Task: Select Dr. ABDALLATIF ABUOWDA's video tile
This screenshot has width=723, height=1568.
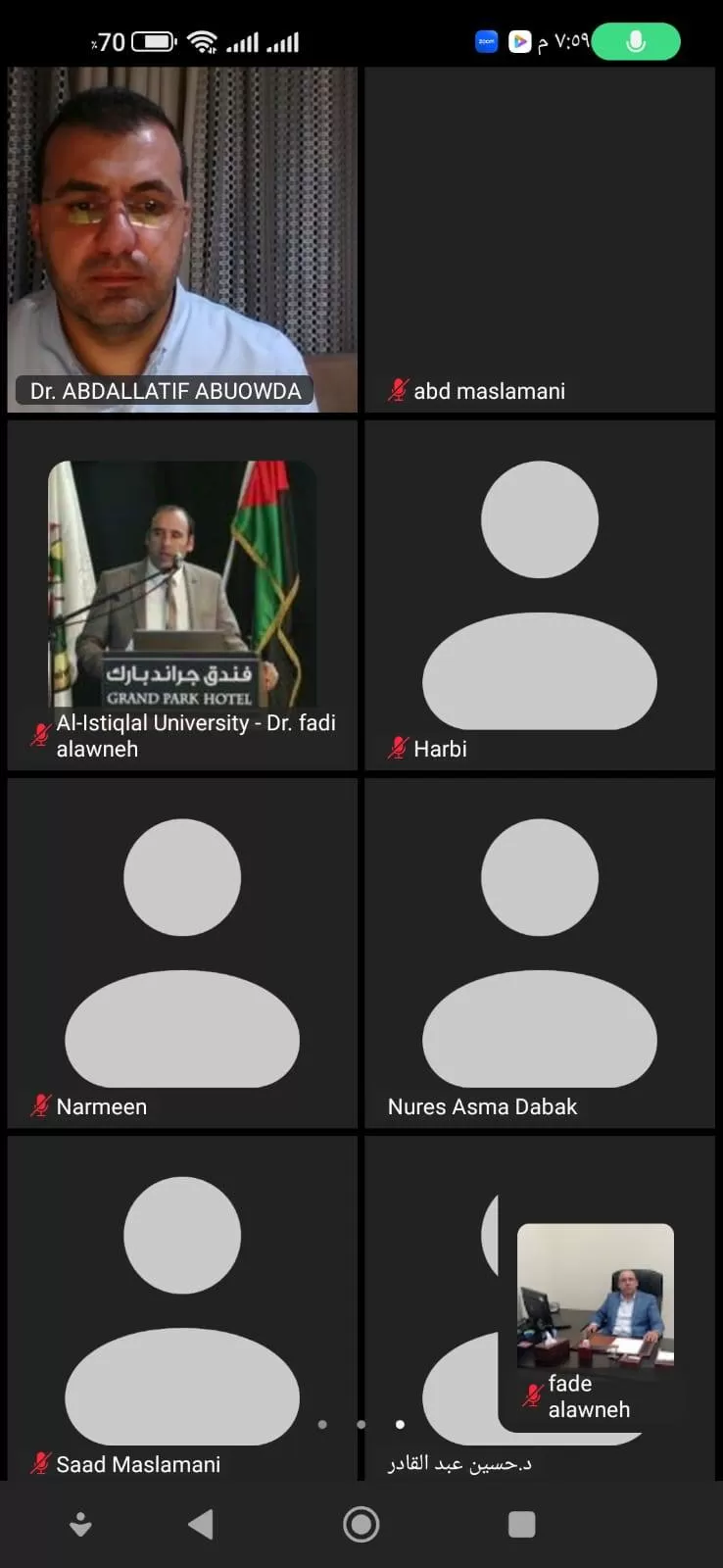Action: (182, 239)
